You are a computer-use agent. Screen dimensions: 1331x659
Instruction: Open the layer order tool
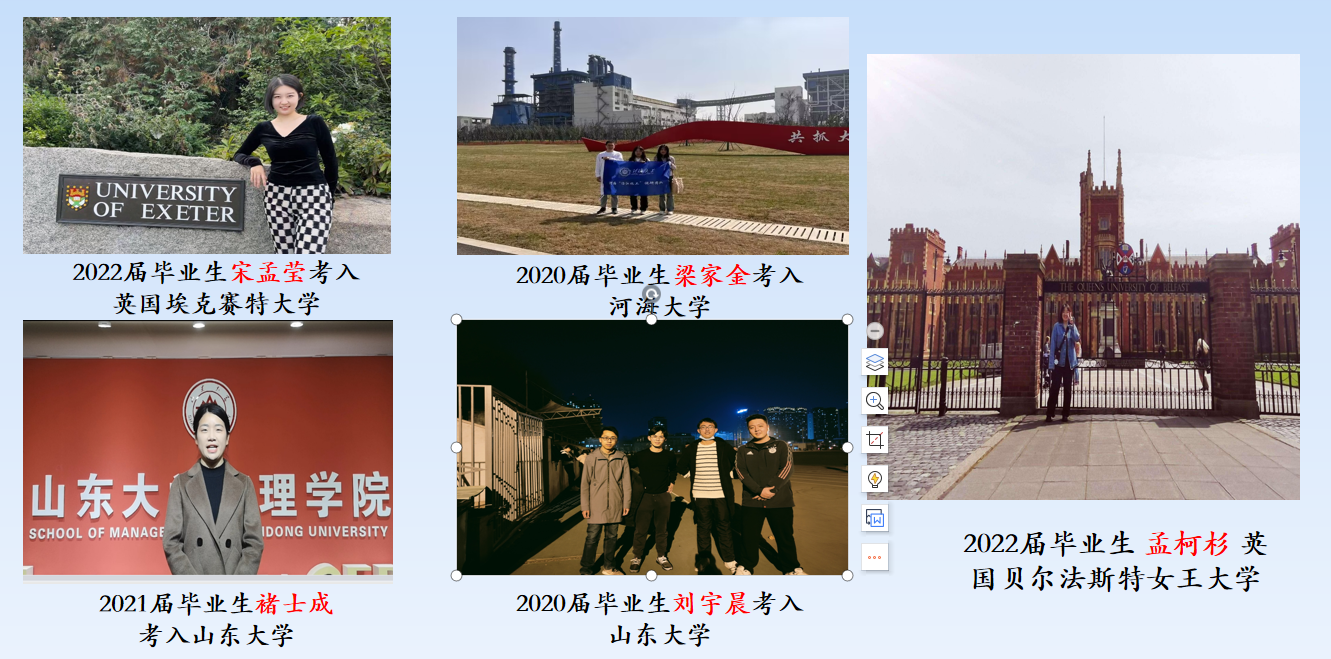875,362
